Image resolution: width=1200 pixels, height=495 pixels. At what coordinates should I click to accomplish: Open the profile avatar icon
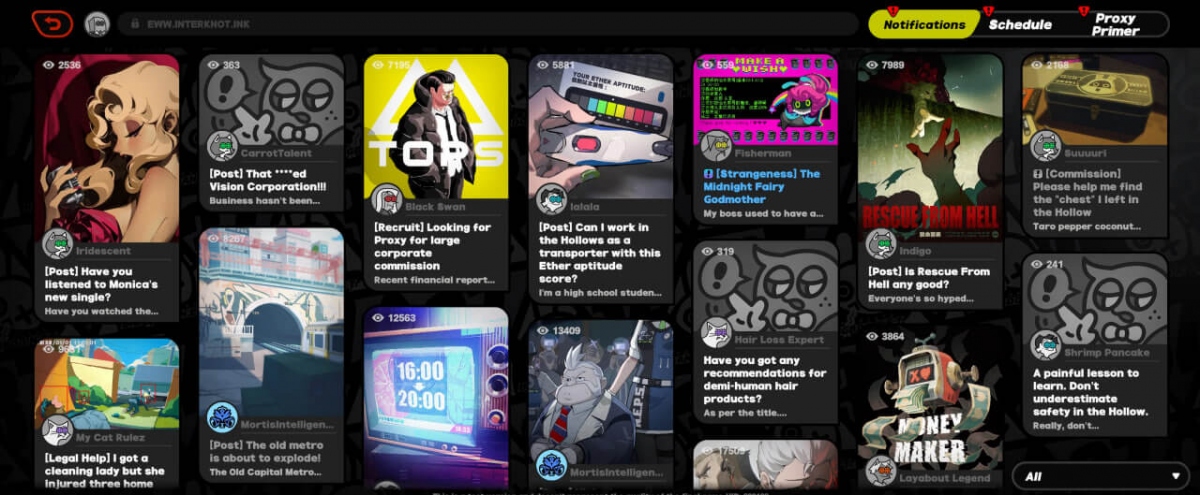(97, 24)
